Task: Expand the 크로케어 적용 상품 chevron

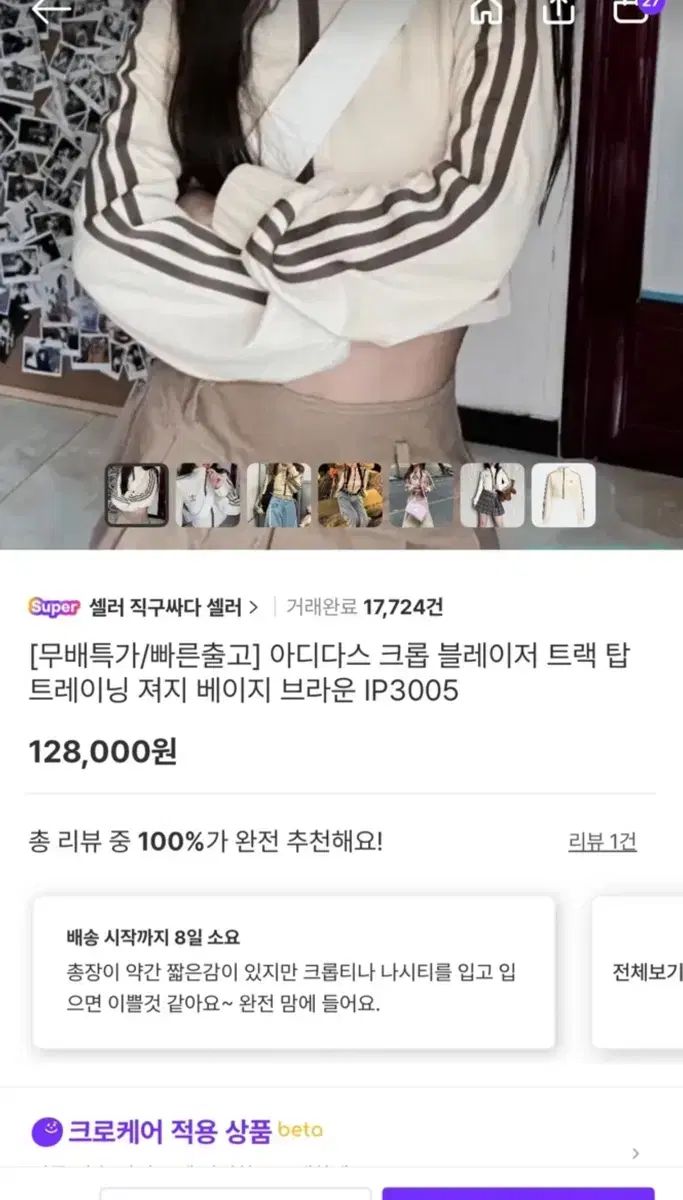Action: pyautogui.click(x=636, y=1154)
